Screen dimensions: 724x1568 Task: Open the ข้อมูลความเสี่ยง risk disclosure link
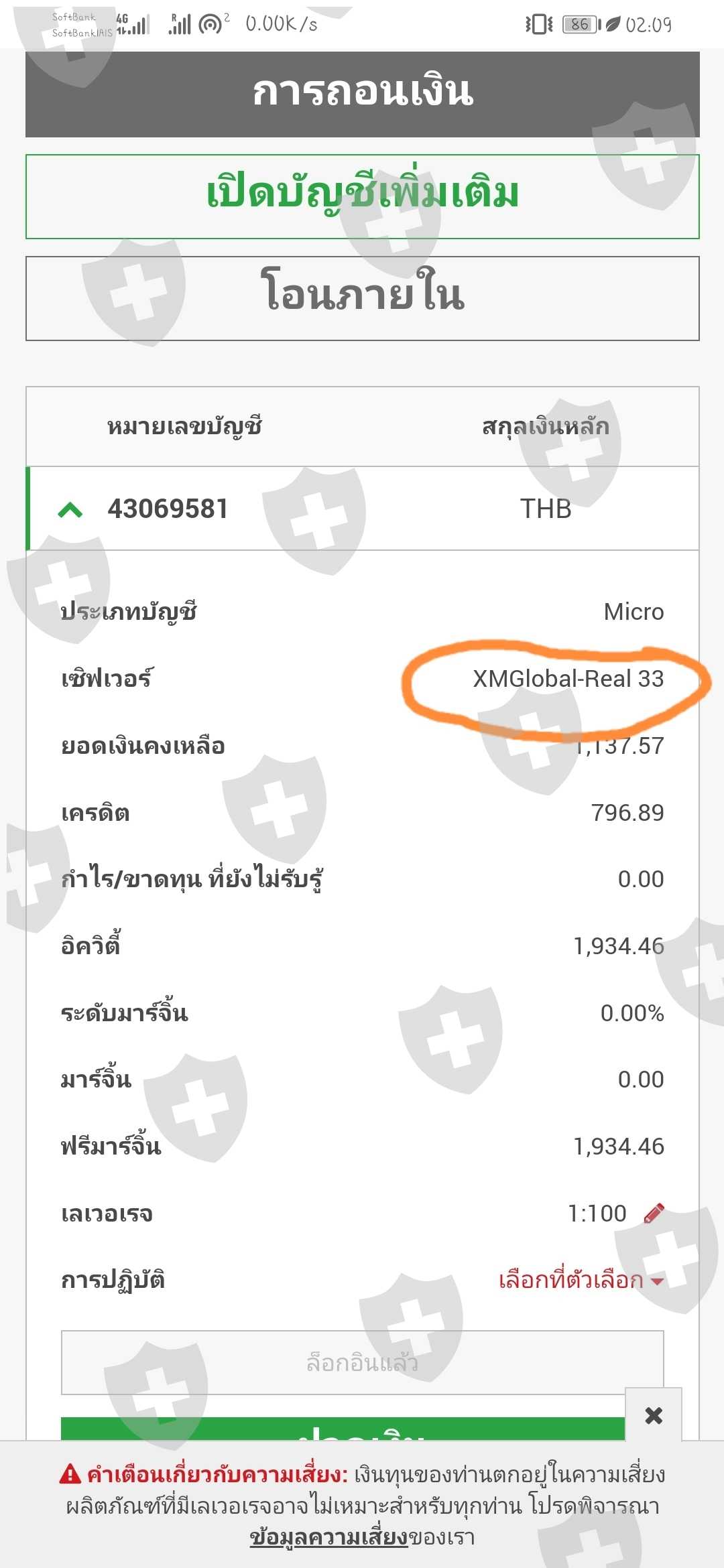(x=329, y=1537)
